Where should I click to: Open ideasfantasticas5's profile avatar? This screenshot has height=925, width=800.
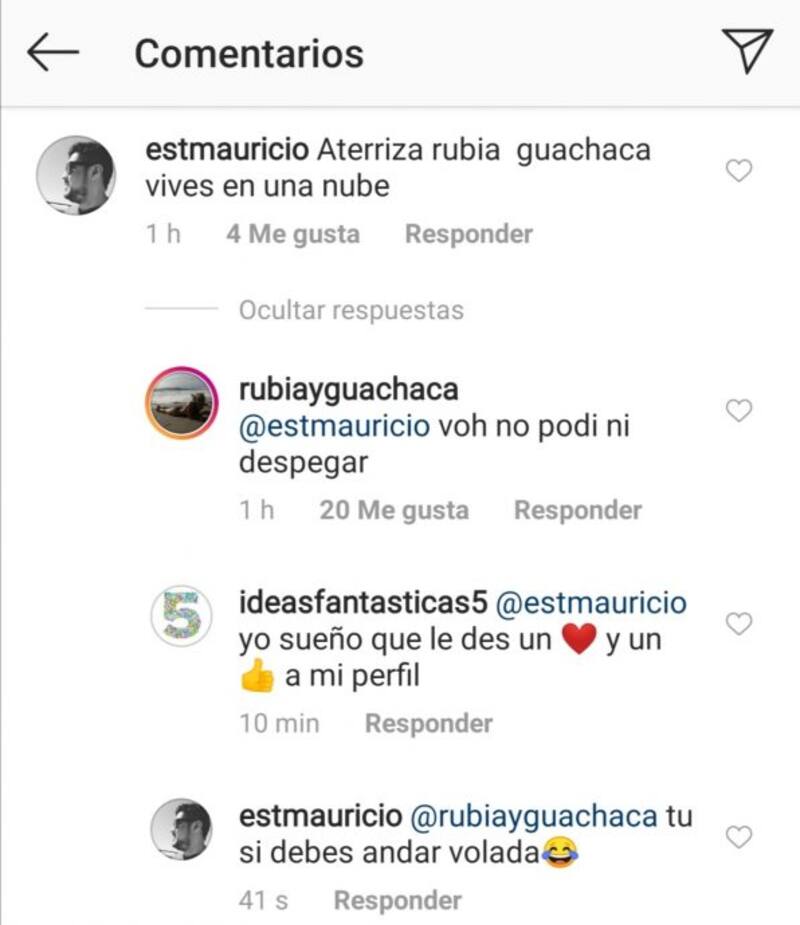click(x=181, y=616)
